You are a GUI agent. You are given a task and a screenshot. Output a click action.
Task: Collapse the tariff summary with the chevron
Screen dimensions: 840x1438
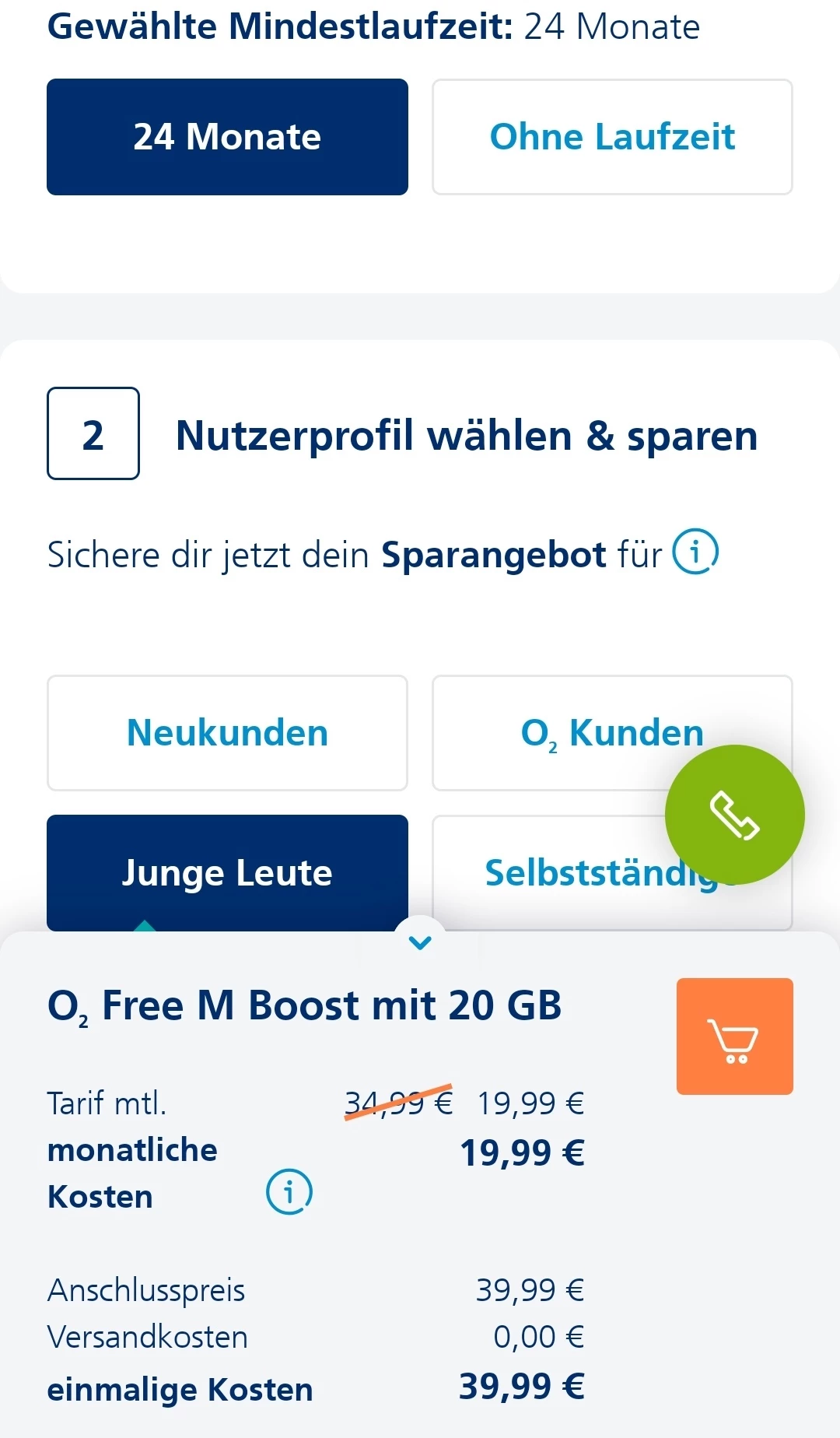click(420, 942)
